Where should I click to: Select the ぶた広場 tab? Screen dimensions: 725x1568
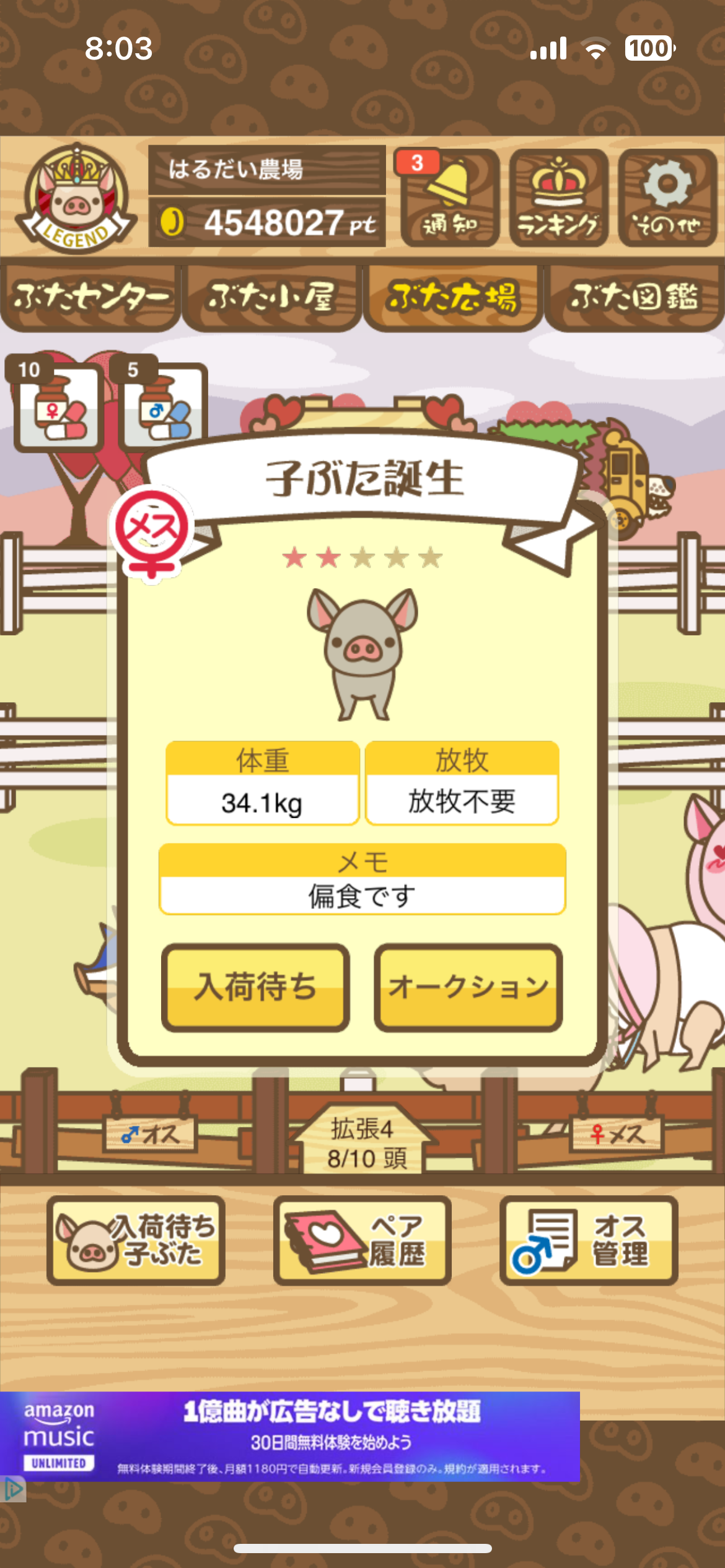pos(453,298)
